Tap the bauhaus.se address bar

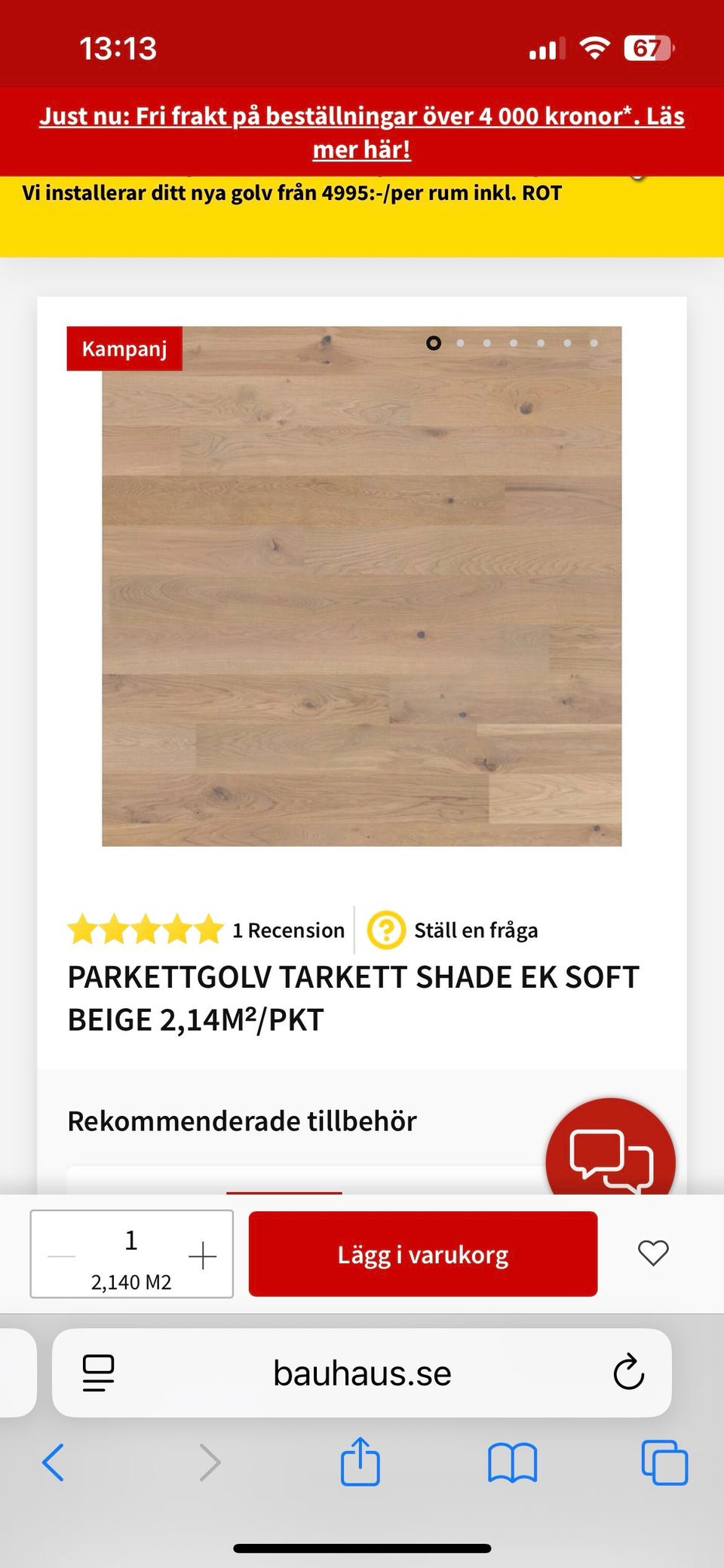[361, 1373]
